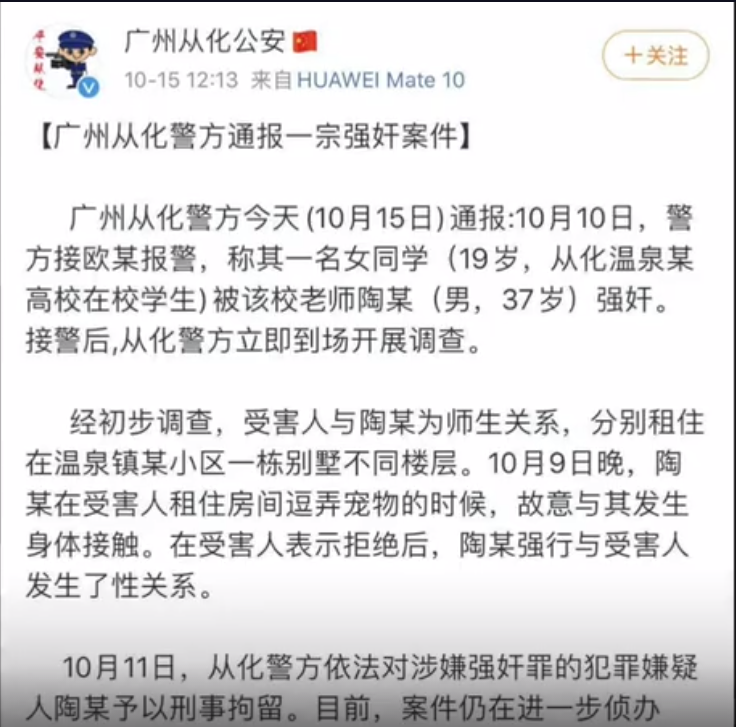Follow 广州从化公安 with the +关注 button
The height and width of the screenshot is (727, 736).
tap(655, 56)
